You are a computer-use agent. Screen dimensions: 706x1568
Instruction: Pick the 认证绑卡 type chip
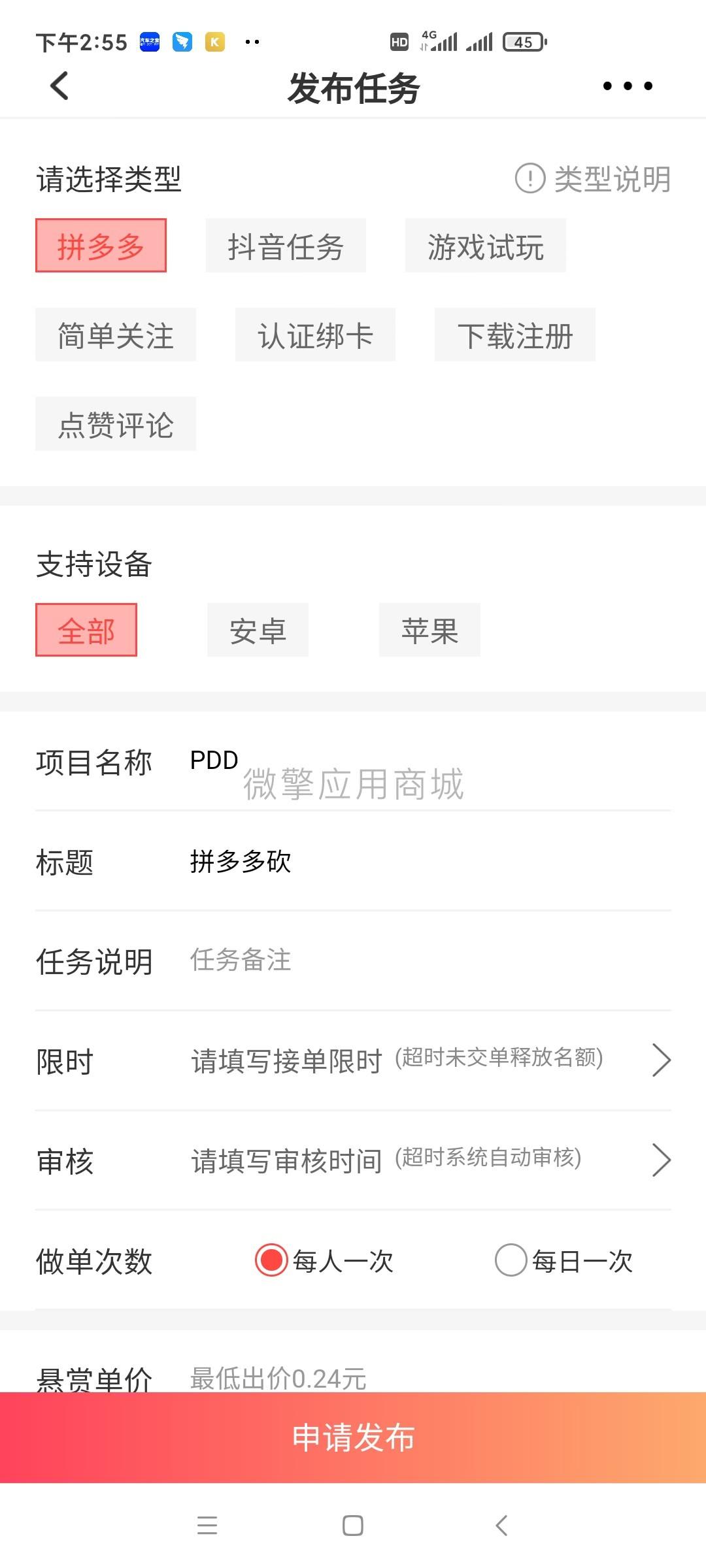315,335
